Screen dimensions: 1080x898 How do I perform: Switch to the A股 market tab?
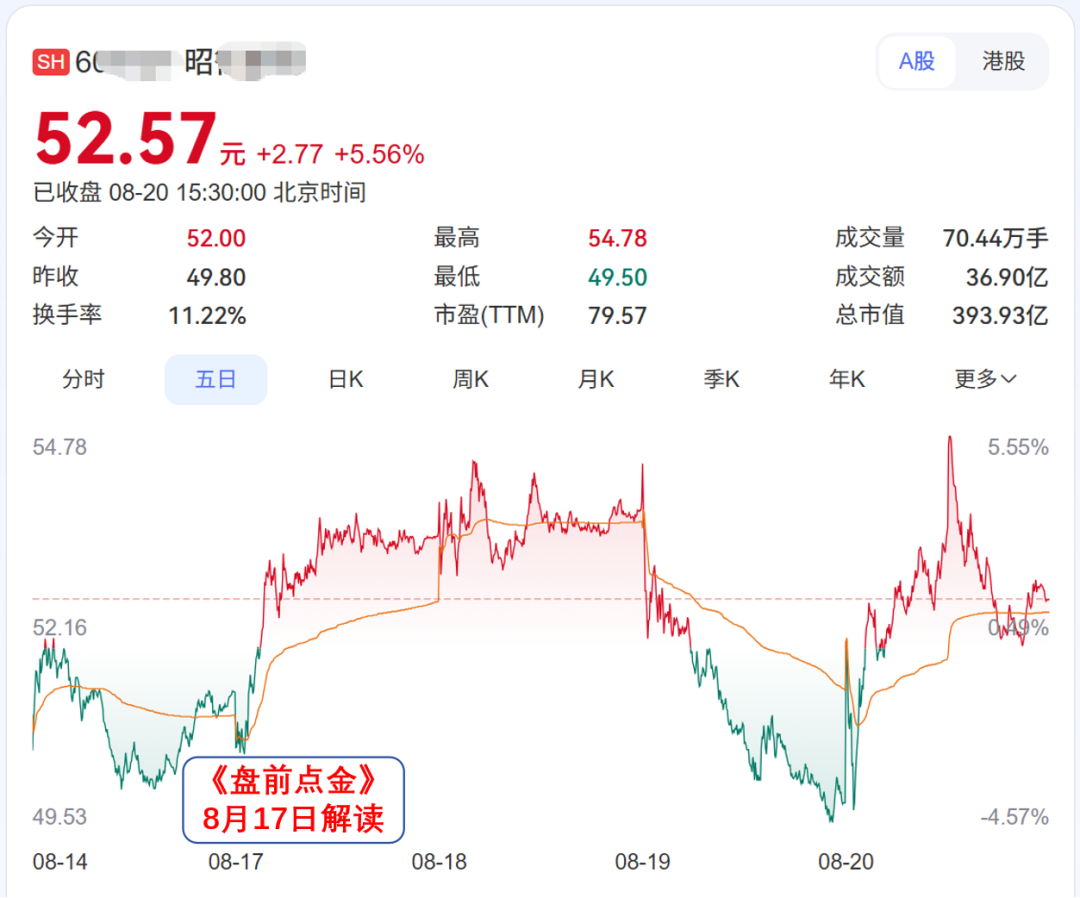click(x=917, y=61)
